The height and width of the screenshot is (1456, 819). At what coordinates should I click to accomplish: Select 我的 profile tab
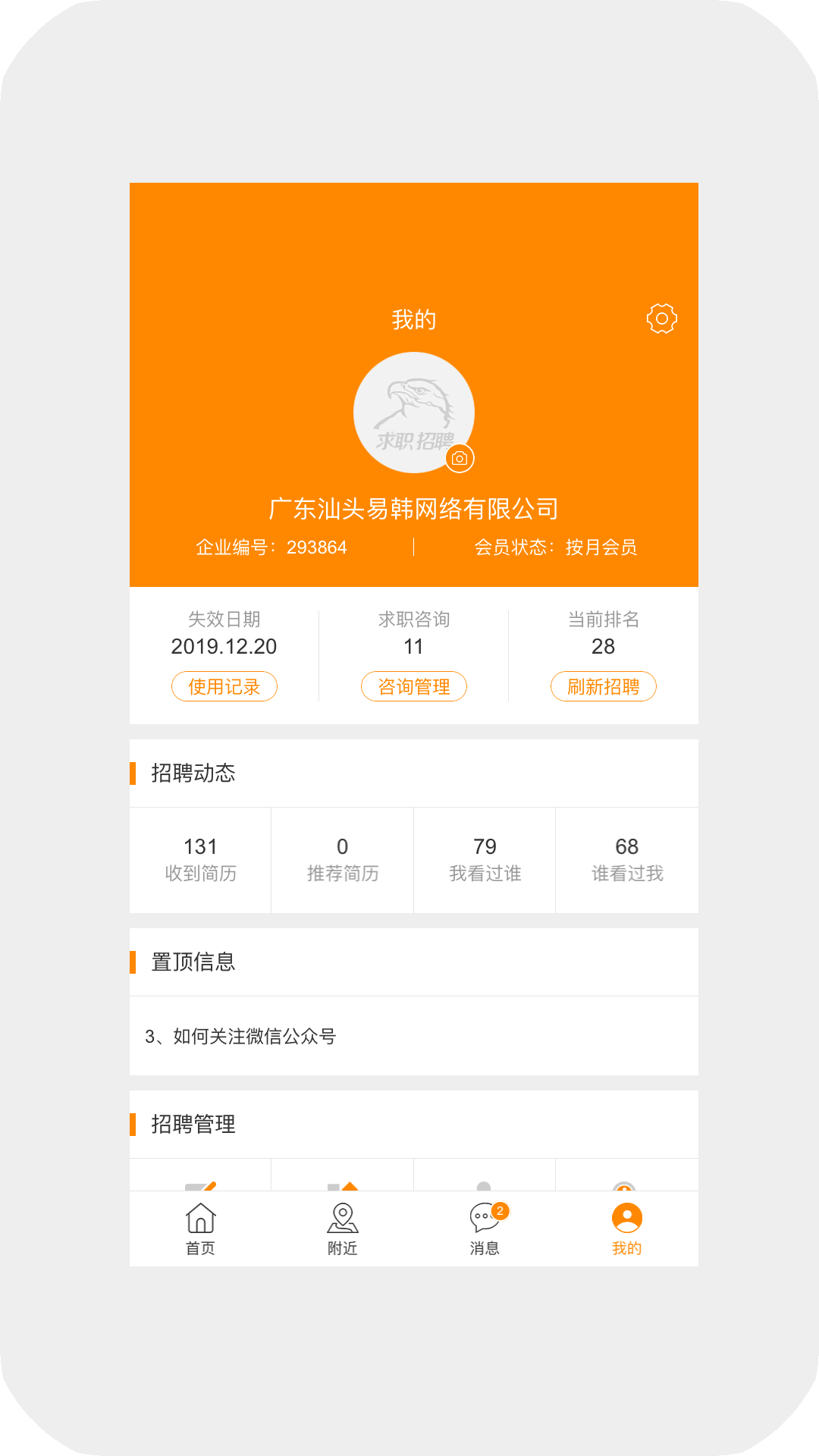[627, 1228]
